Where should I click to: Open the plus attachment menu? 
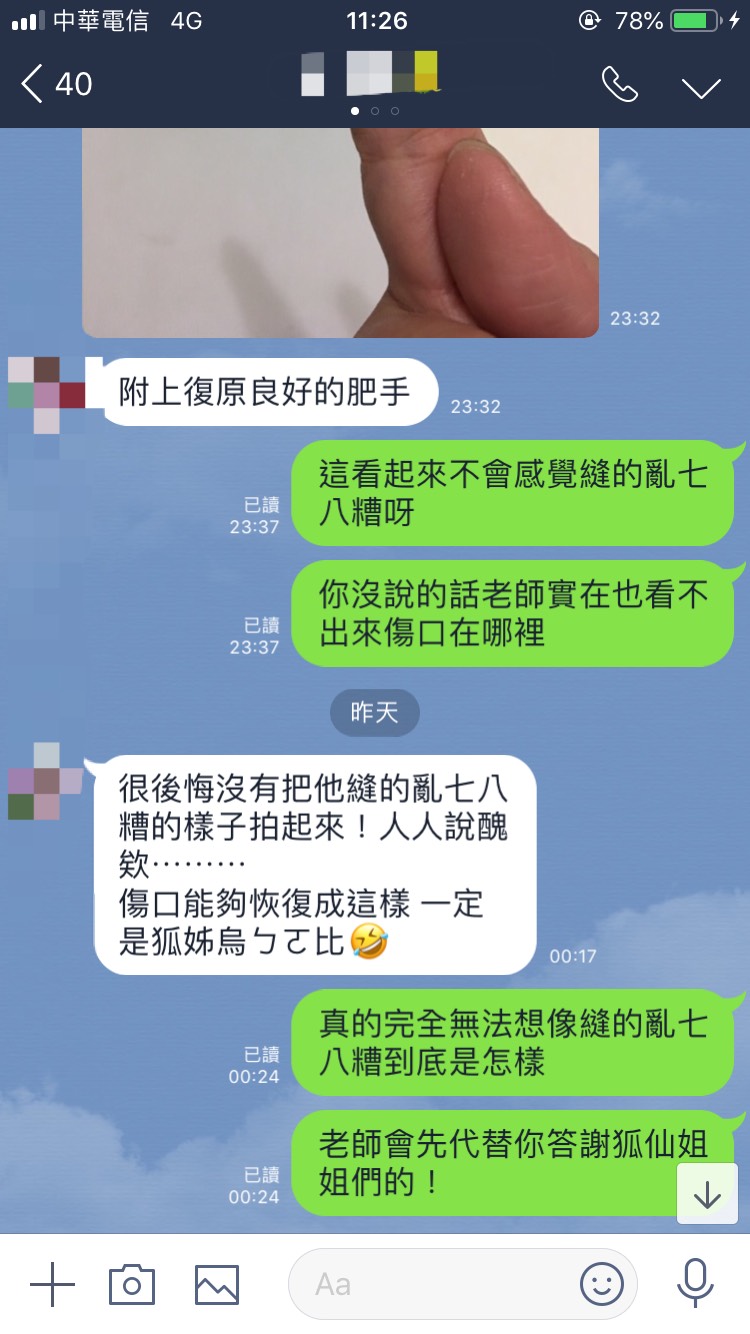(52, 1284)
